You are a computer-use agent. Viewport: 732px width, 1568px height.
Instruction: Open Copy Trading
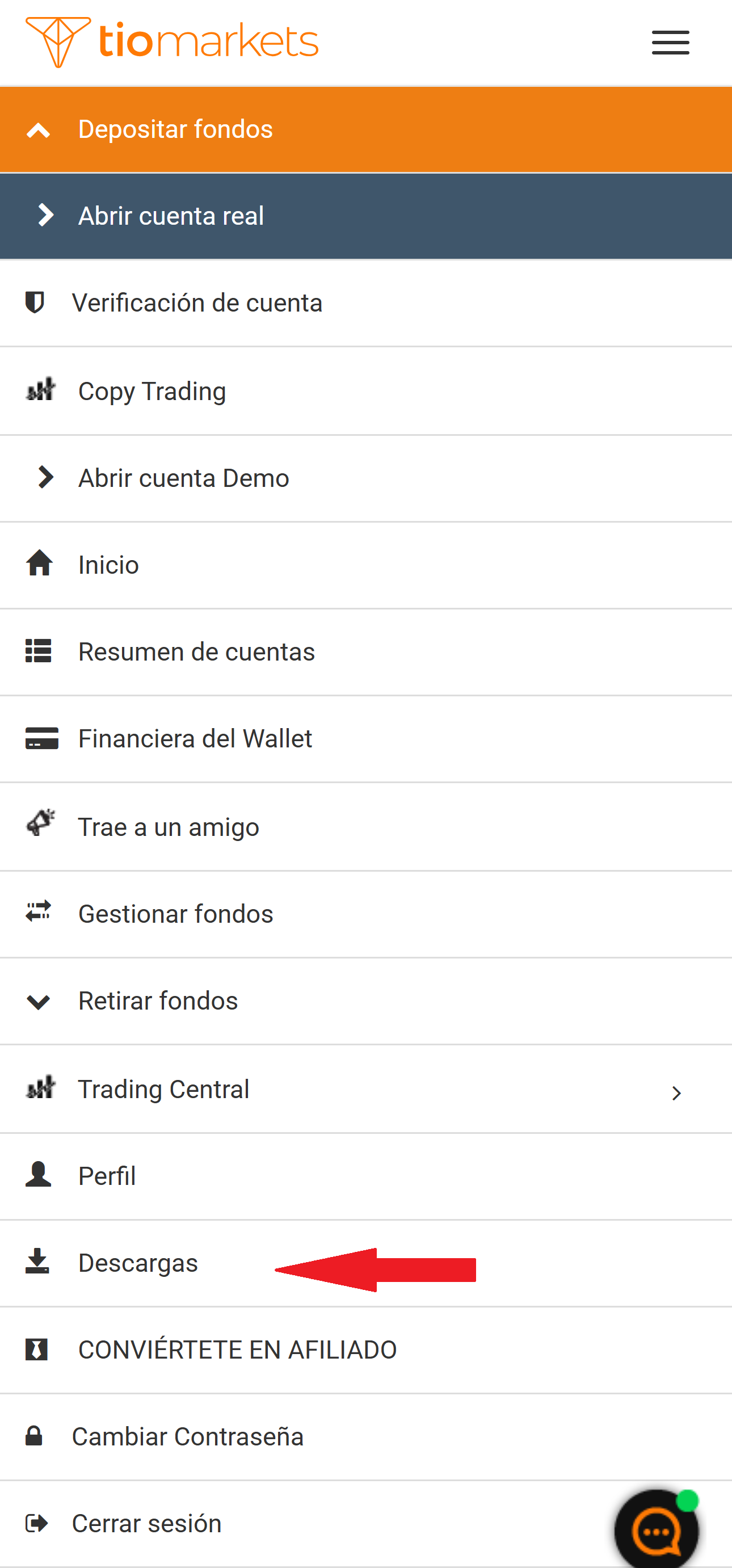(x=152, y=391)
